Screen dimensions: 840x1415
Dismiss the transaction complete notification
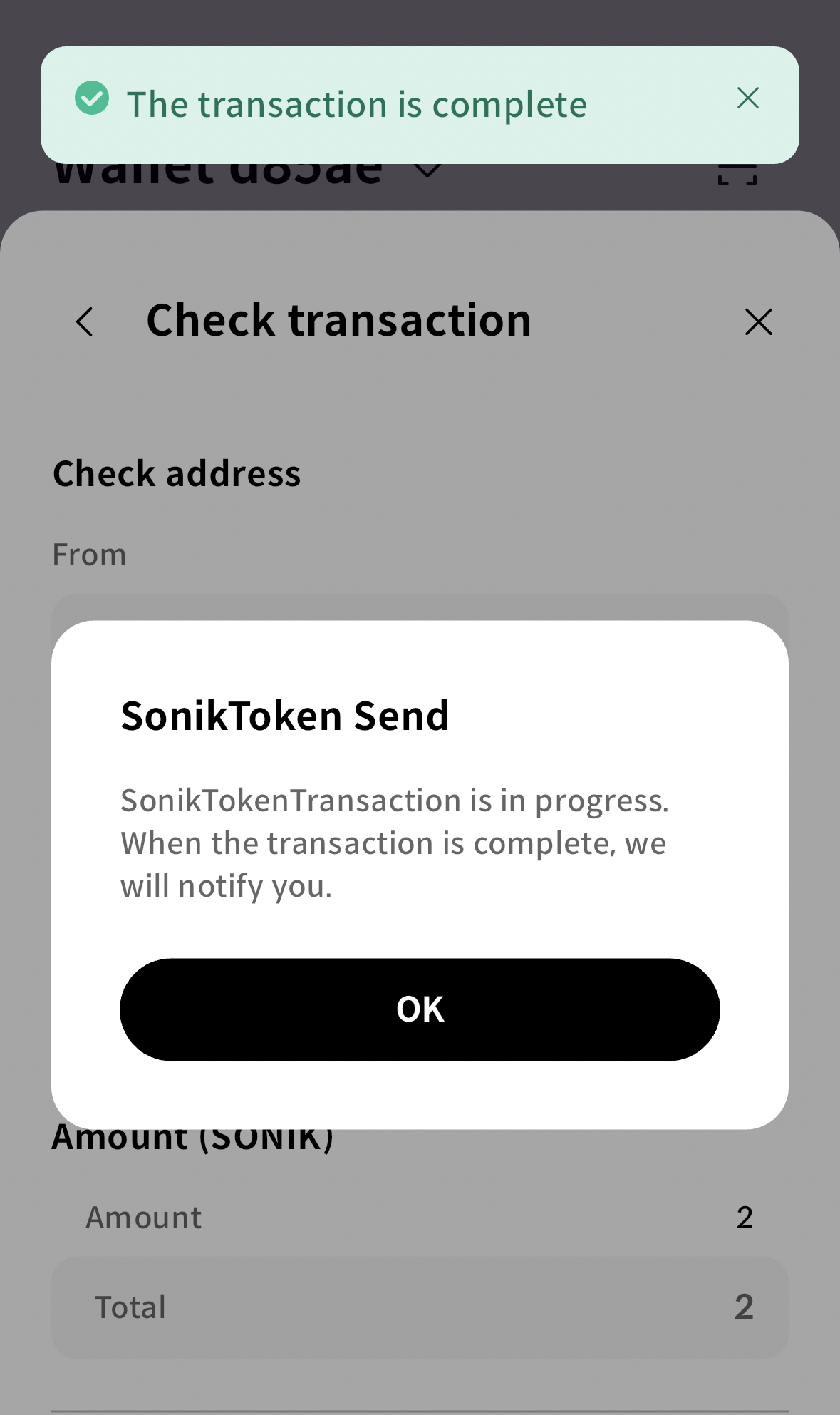click(747, 98)
